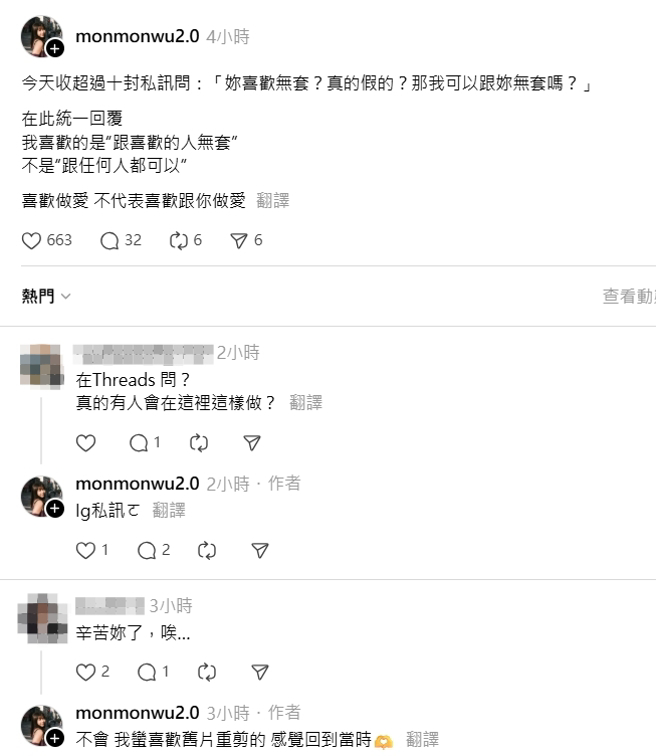
Task: Like the comment asking 在Threads 問？
Action: (x=86, y=442)
